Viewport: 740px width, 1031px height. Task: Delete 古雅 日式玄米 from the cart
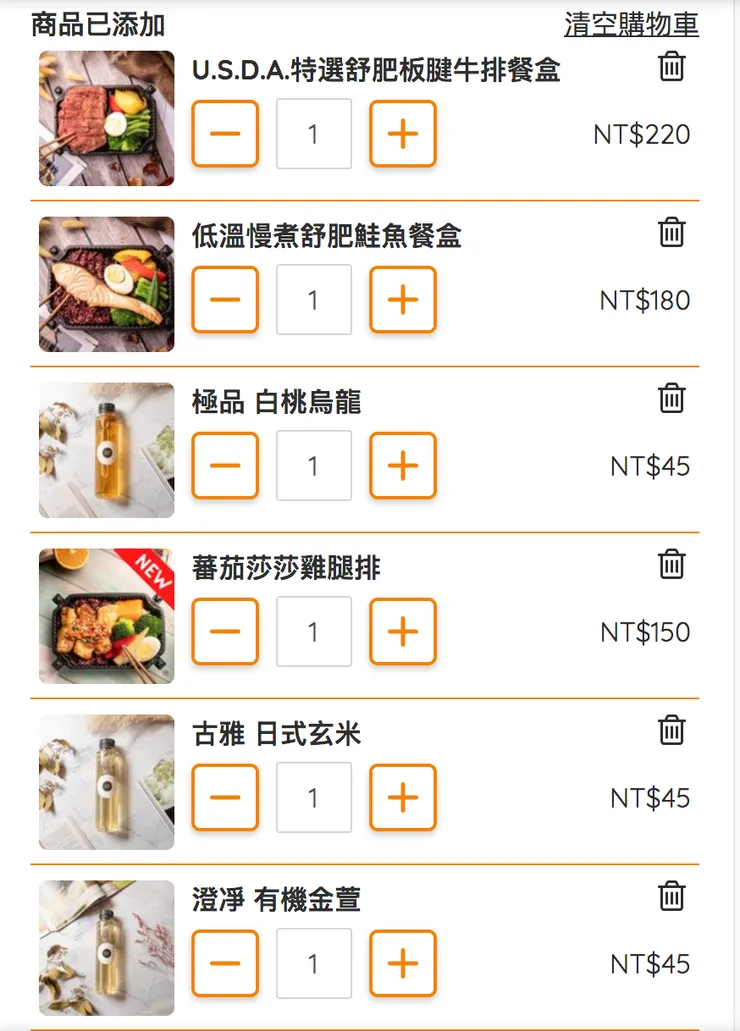pyautogui.click(x=672, y=731)
